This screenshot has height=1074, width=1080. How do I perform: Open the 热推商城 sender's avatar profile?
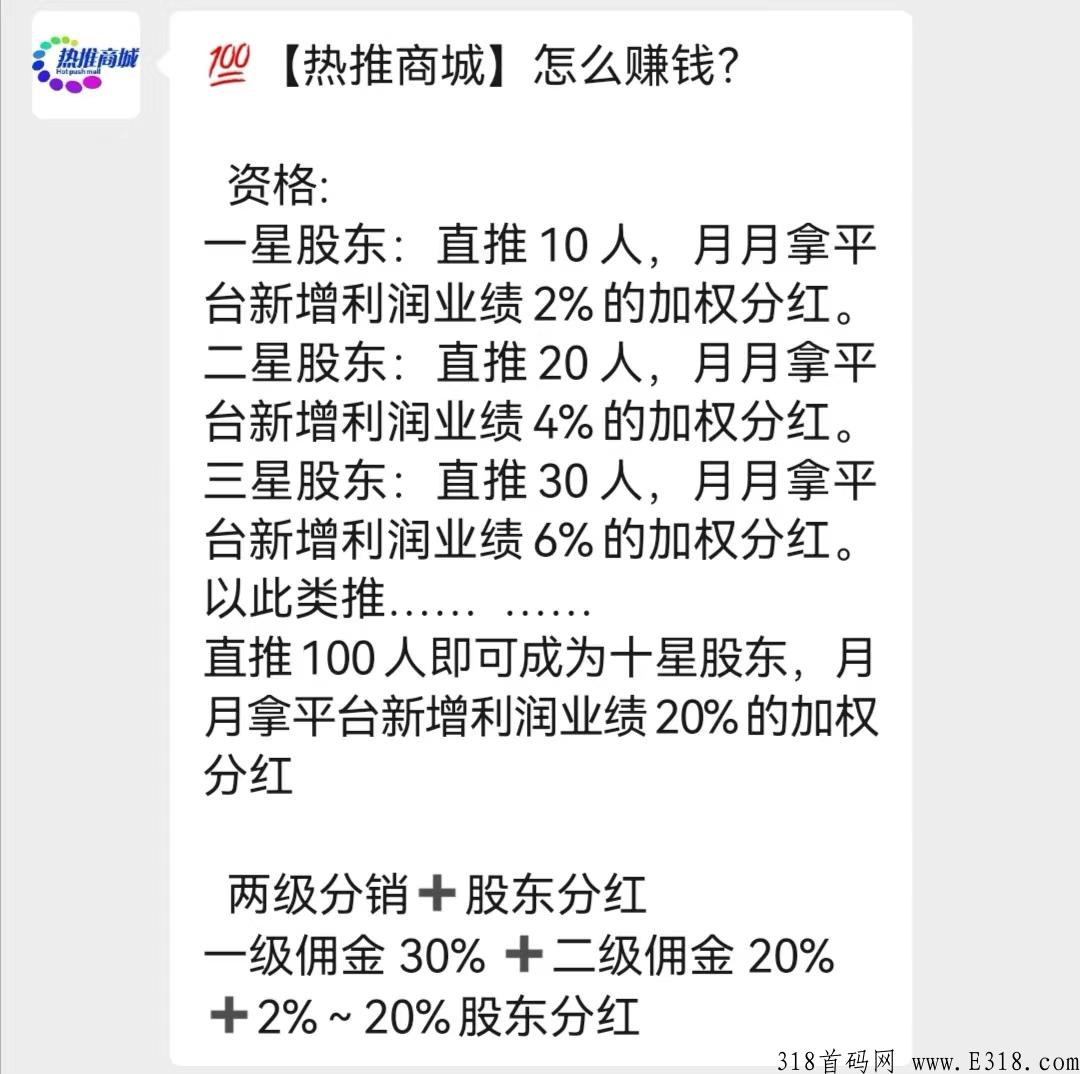tap(86, 65)
